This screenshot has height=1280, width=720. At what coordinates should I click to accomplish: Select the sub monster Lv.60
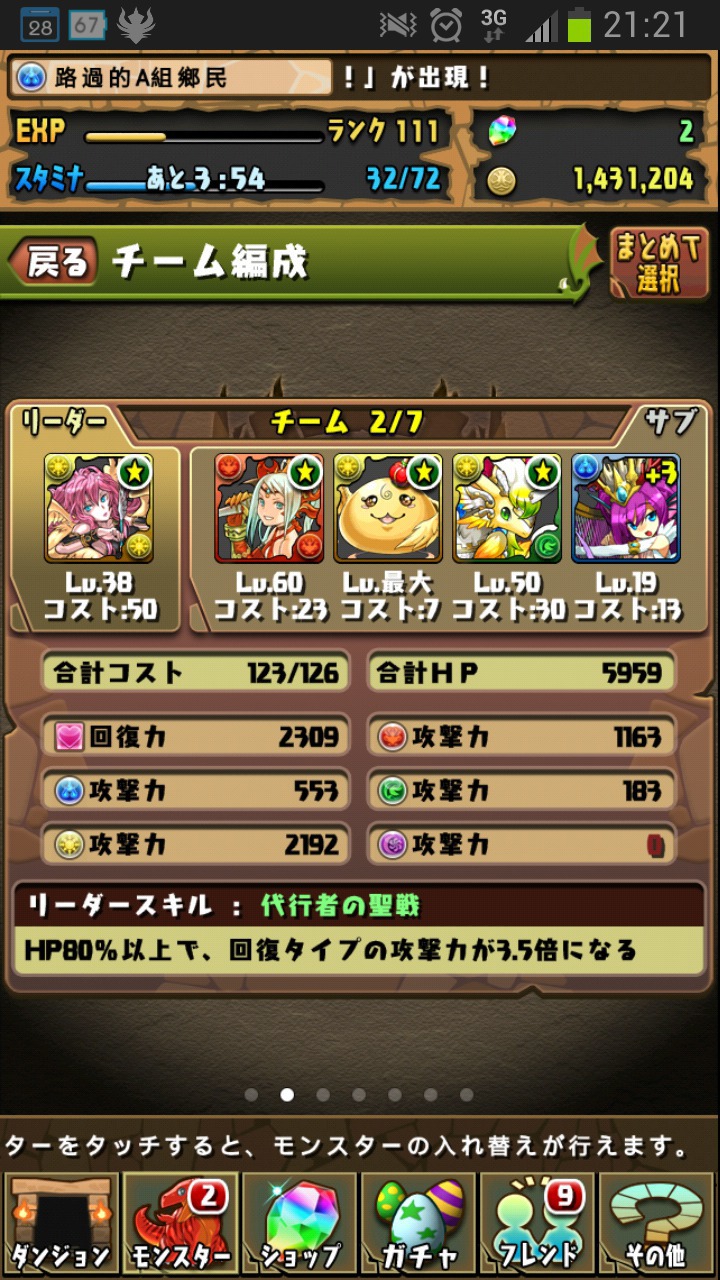point(269,508)
